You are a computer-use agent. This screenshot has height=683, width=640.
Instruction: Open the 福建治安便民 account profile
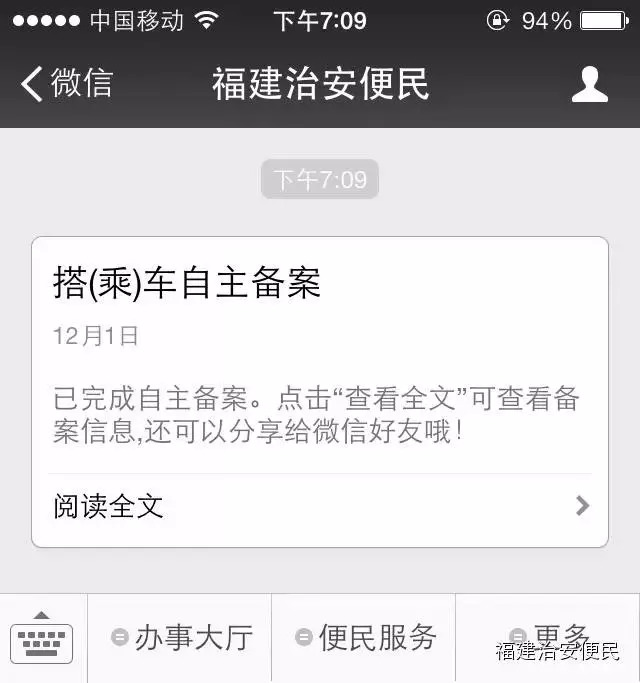[x=589, y=84]
